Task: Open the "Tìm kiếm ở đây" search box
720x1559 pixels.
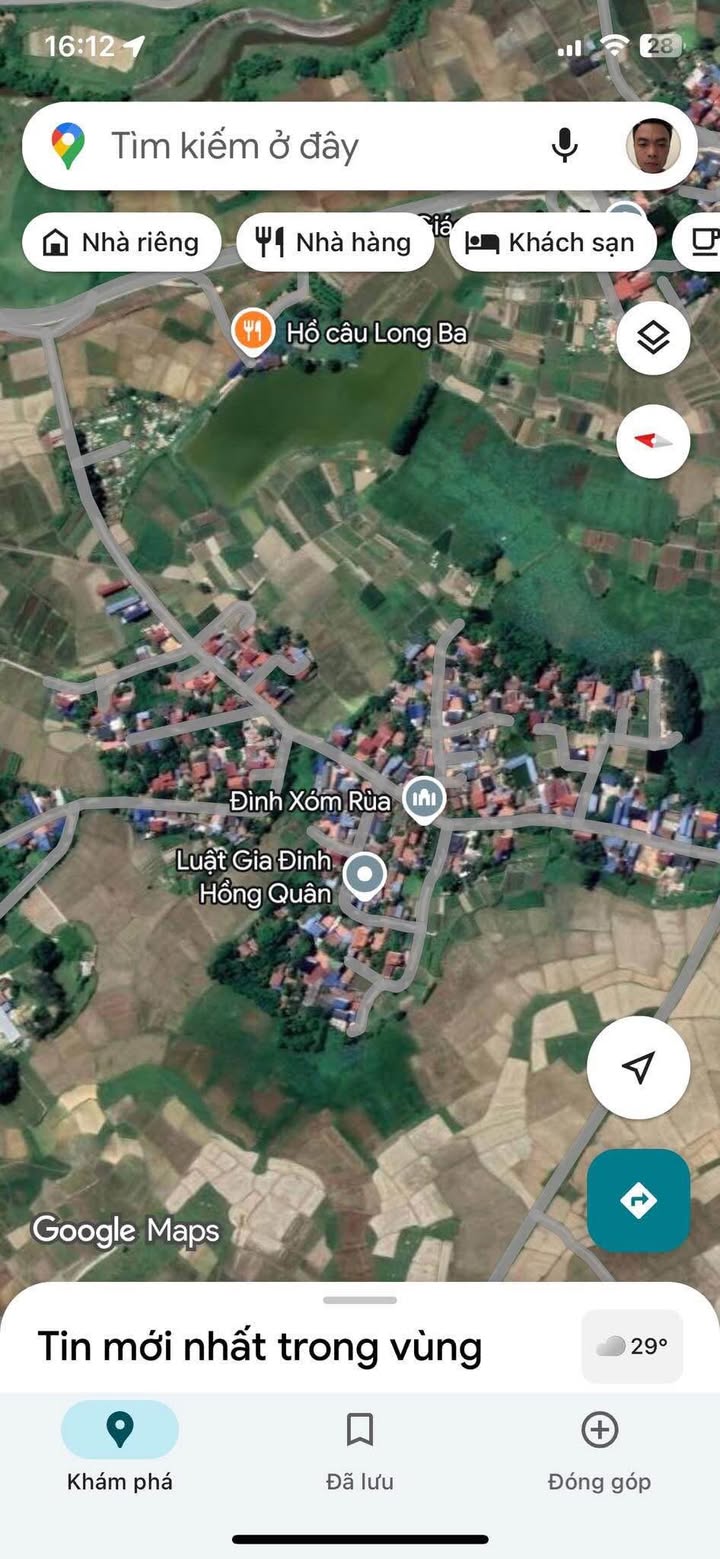Action: click(300, 147)
